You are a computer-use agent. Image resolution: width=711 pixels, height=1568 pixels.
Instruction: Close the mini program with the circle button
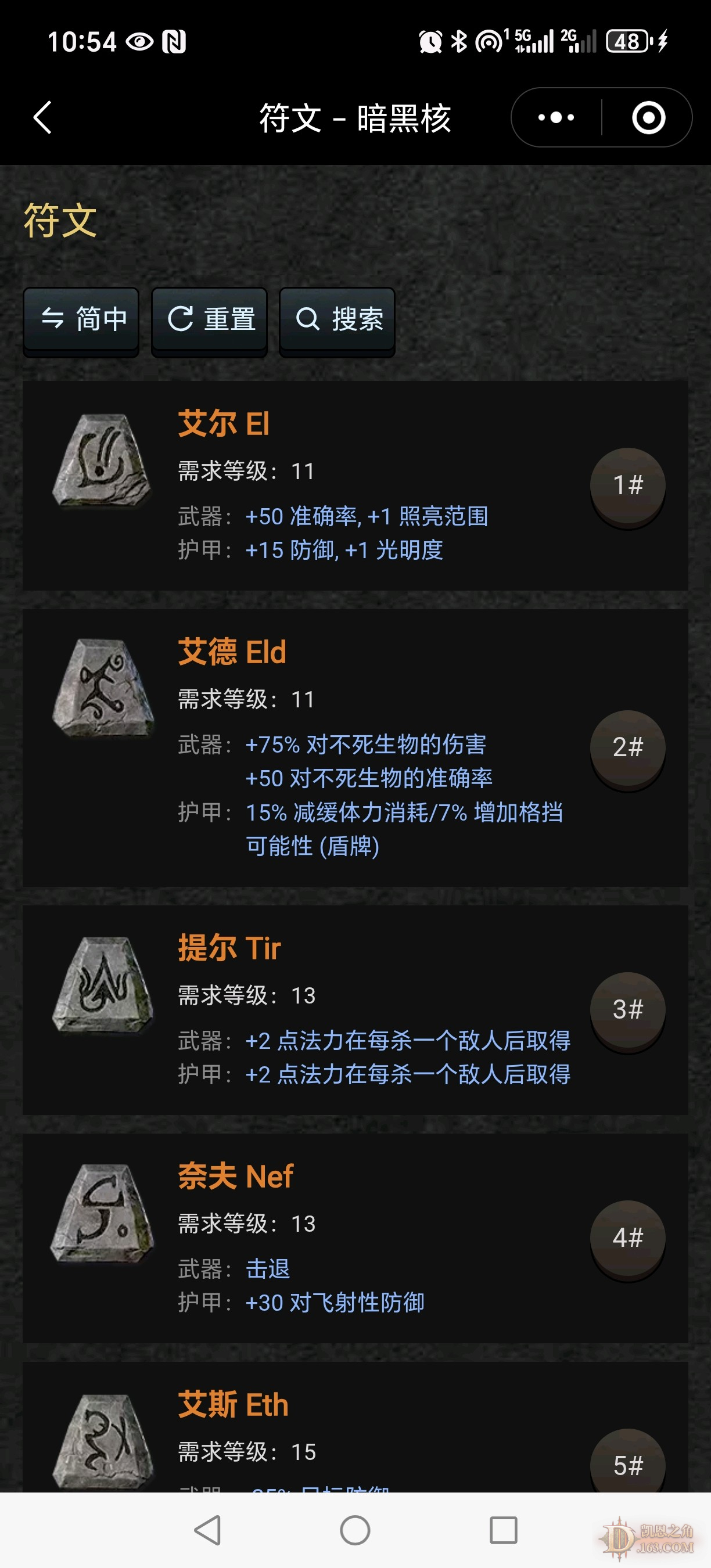coord(648,117)
